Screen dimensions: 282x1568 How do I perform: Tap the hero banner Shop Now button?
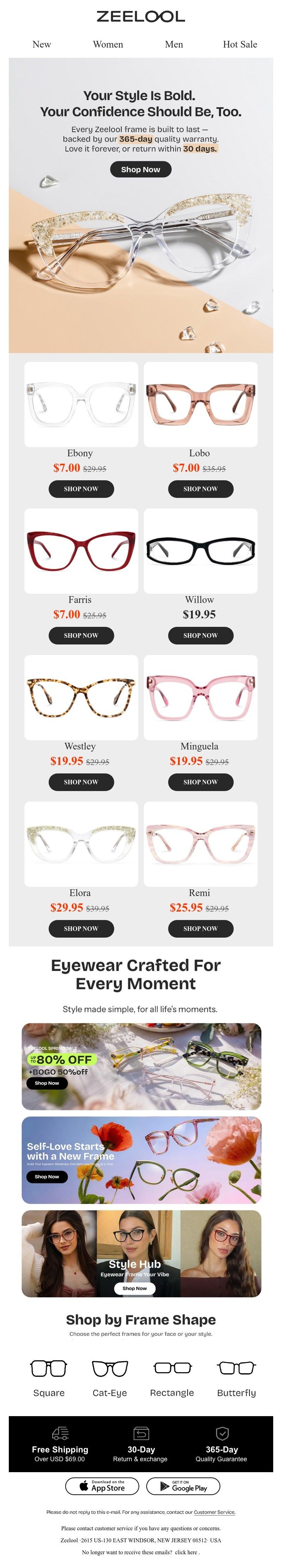(x=141, y=169)
